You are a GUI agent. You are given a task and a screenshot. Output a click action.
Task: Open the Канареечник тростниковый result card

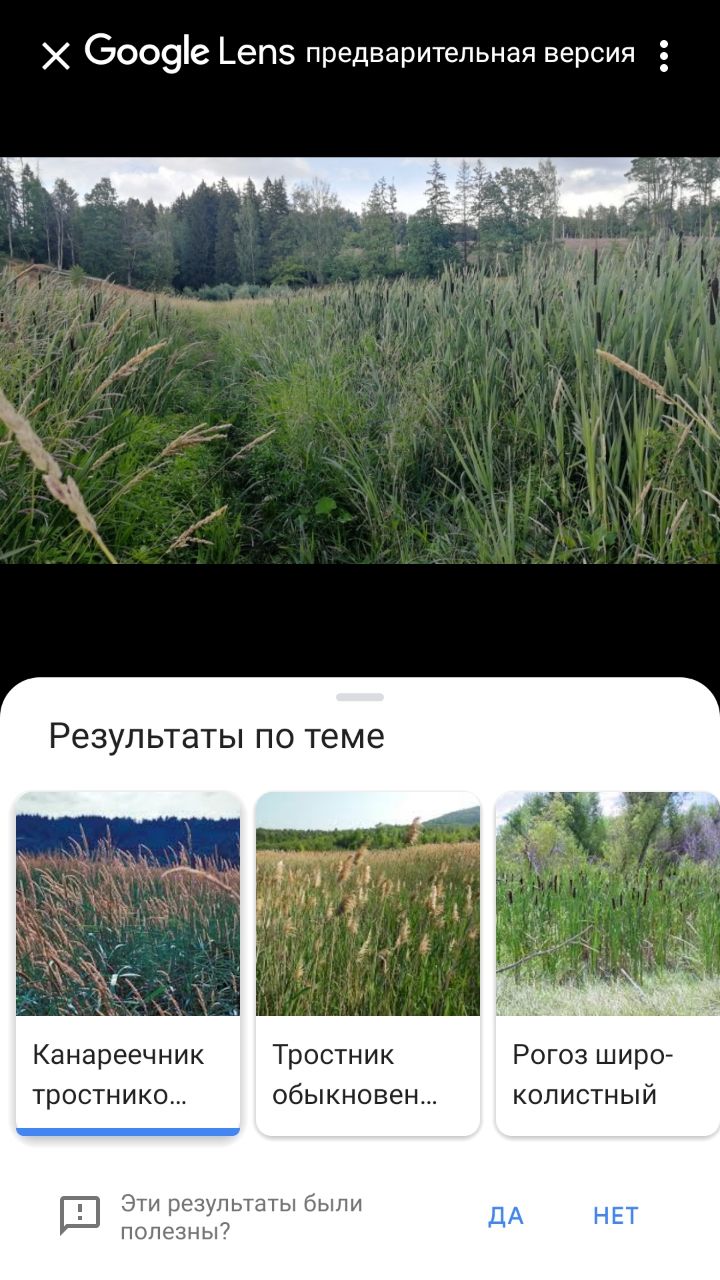(x=128, y=964)
